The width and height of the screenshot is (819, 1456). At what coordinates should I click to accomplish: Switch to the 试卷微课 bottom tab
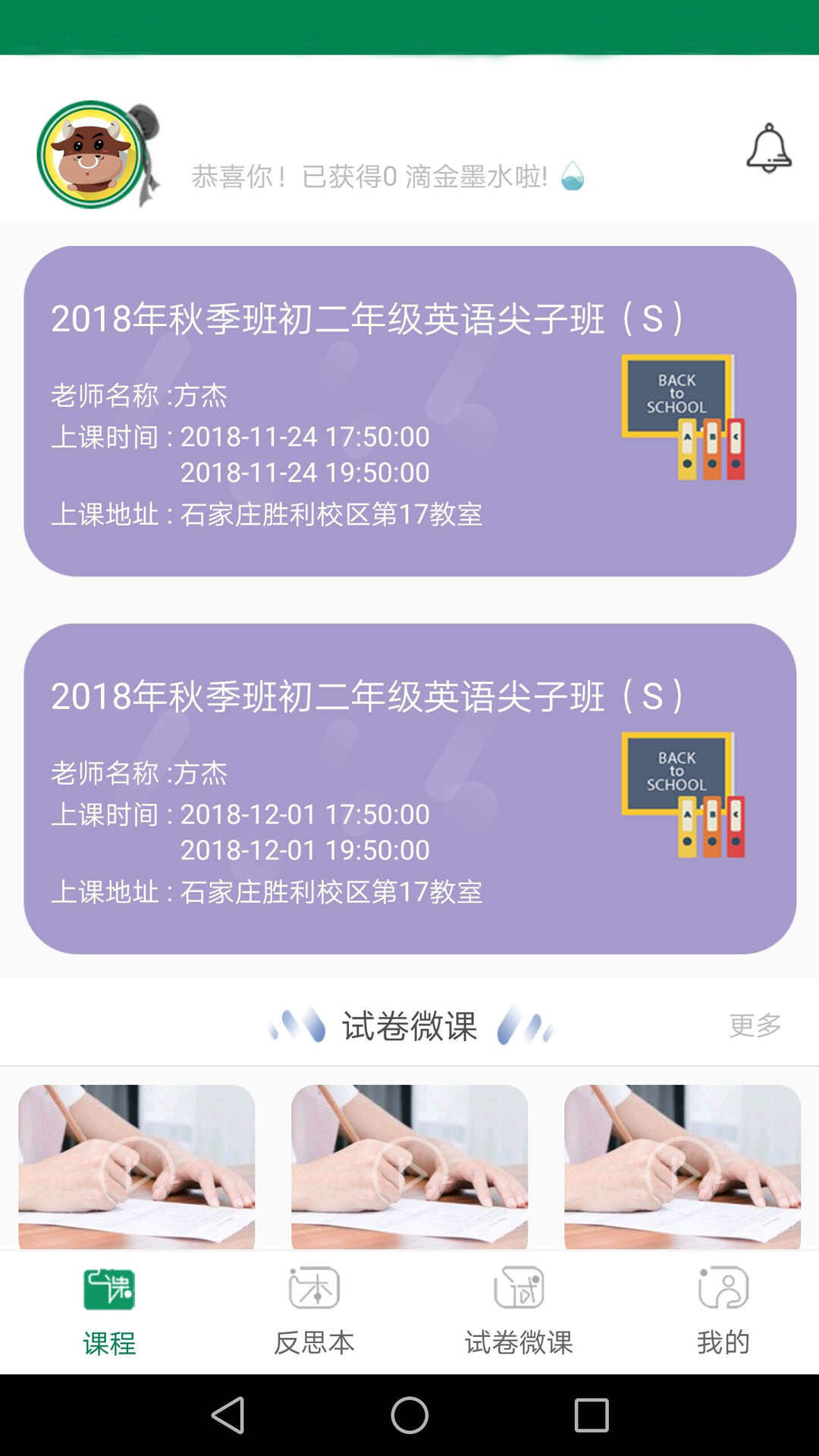[519, 1312]
